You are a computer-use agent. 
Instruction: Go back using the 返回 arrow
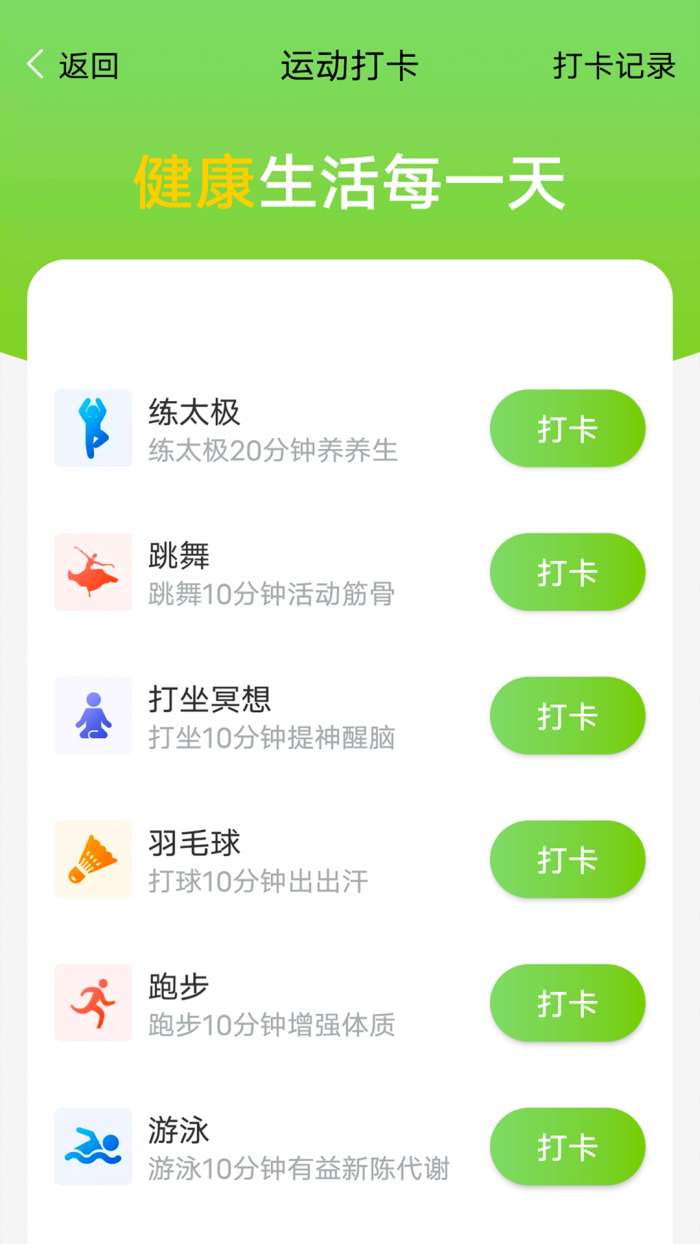pyautogui.click(x=71, y=66)
